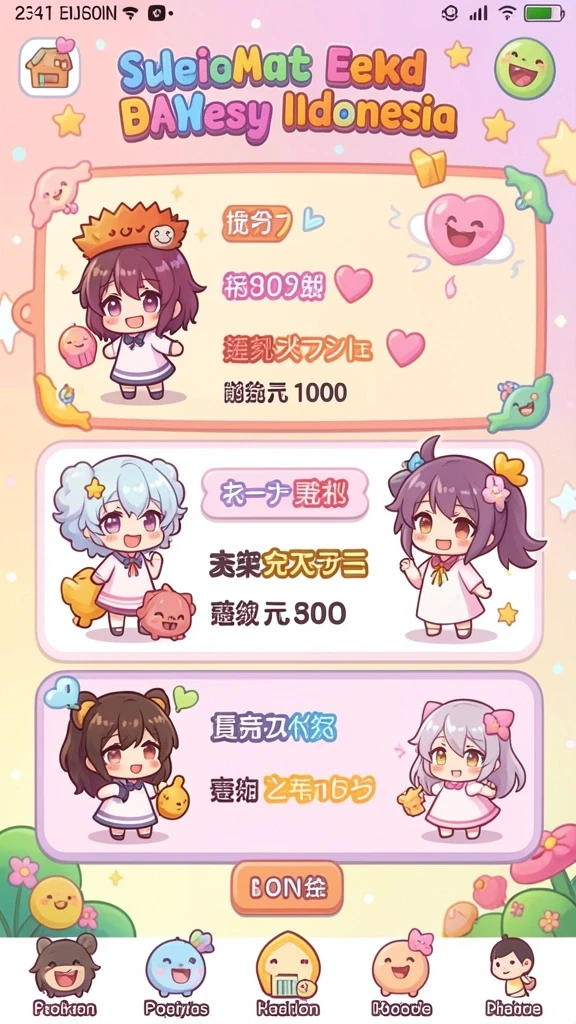Go to the blue blob tab

coord(176,976)
